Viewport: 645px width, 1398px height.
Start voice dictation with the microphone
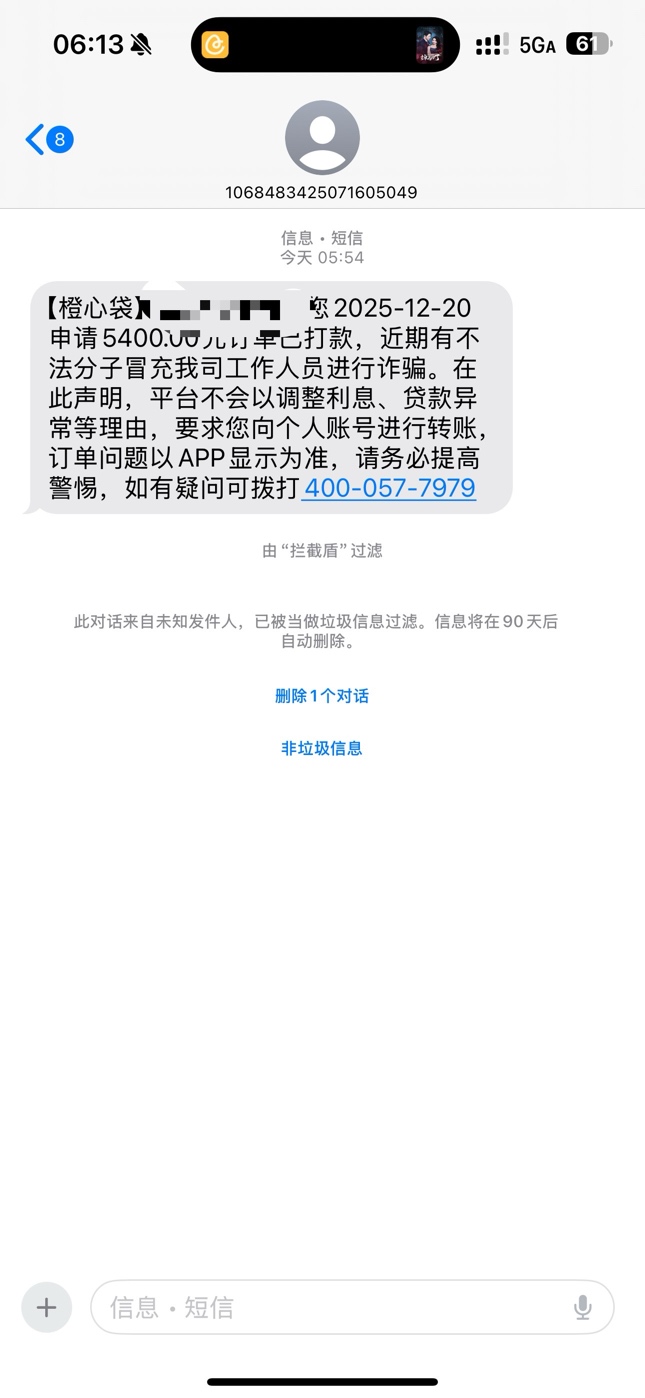click(583, 1307)
